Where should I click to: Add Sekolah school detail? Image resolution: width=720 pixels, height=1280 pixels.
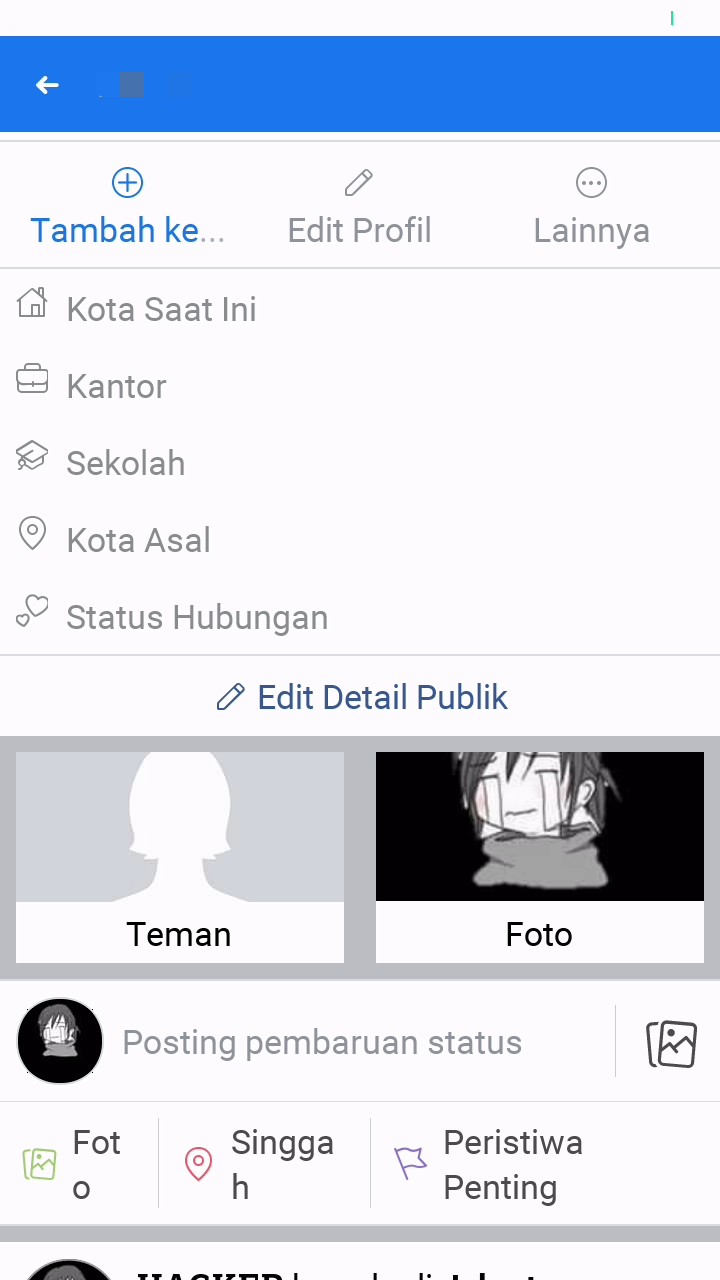pyautogui.click(x=125, y=463)
